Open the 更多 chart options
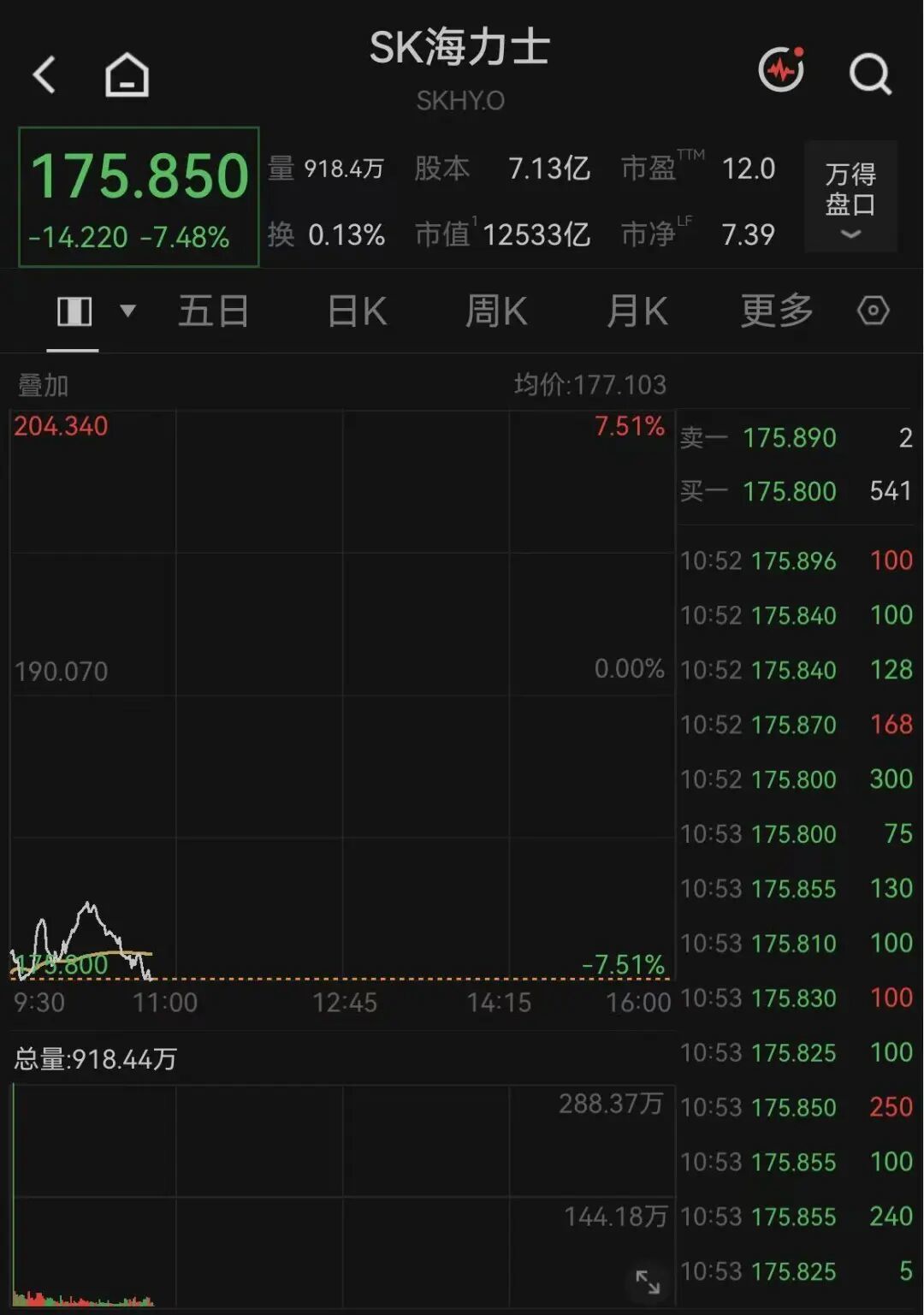 [x=777, y=311]
